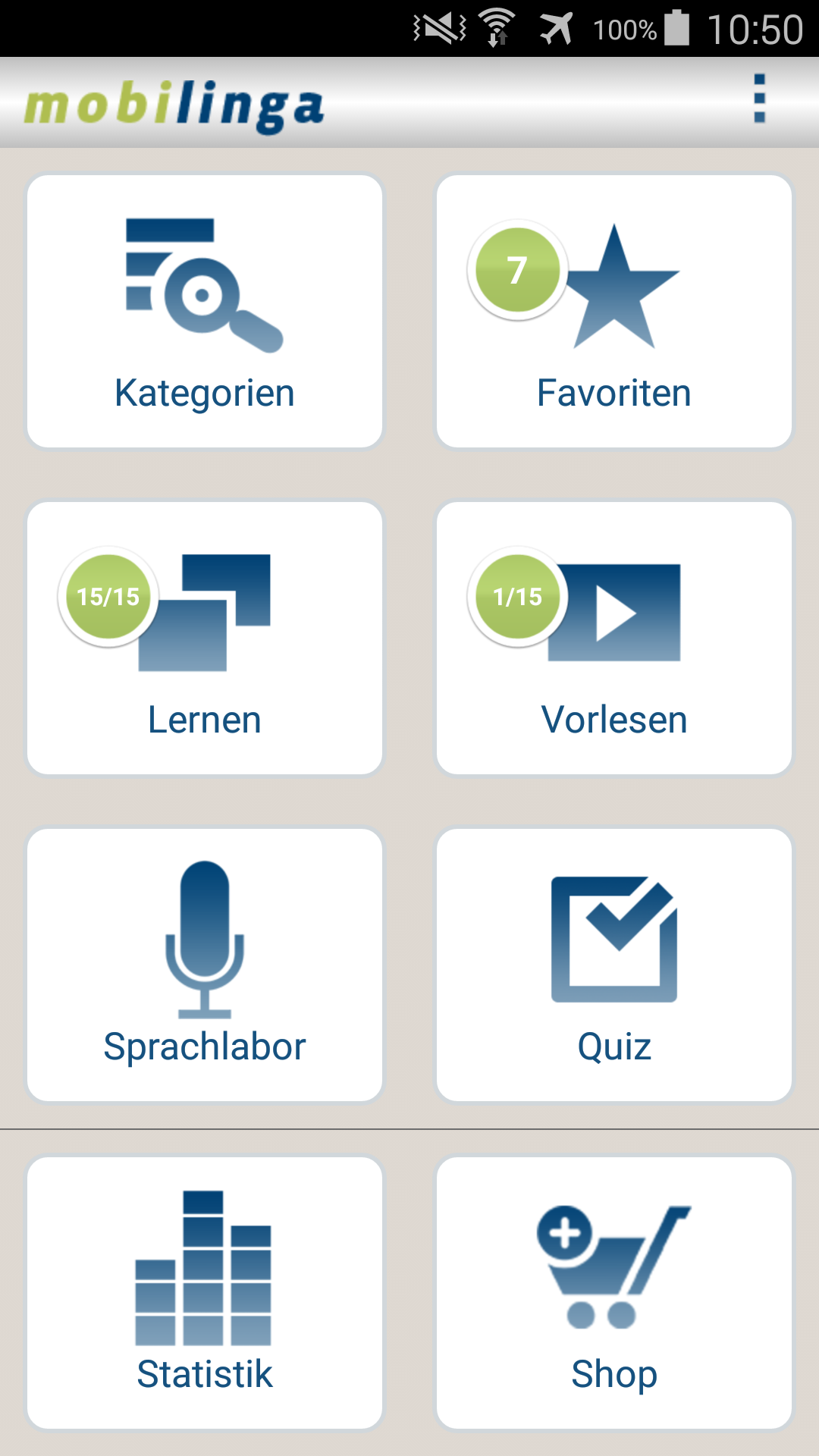Open Favoriten with 7 items
The height and width of the screenshot is (1456, 819).
point(614,312)
